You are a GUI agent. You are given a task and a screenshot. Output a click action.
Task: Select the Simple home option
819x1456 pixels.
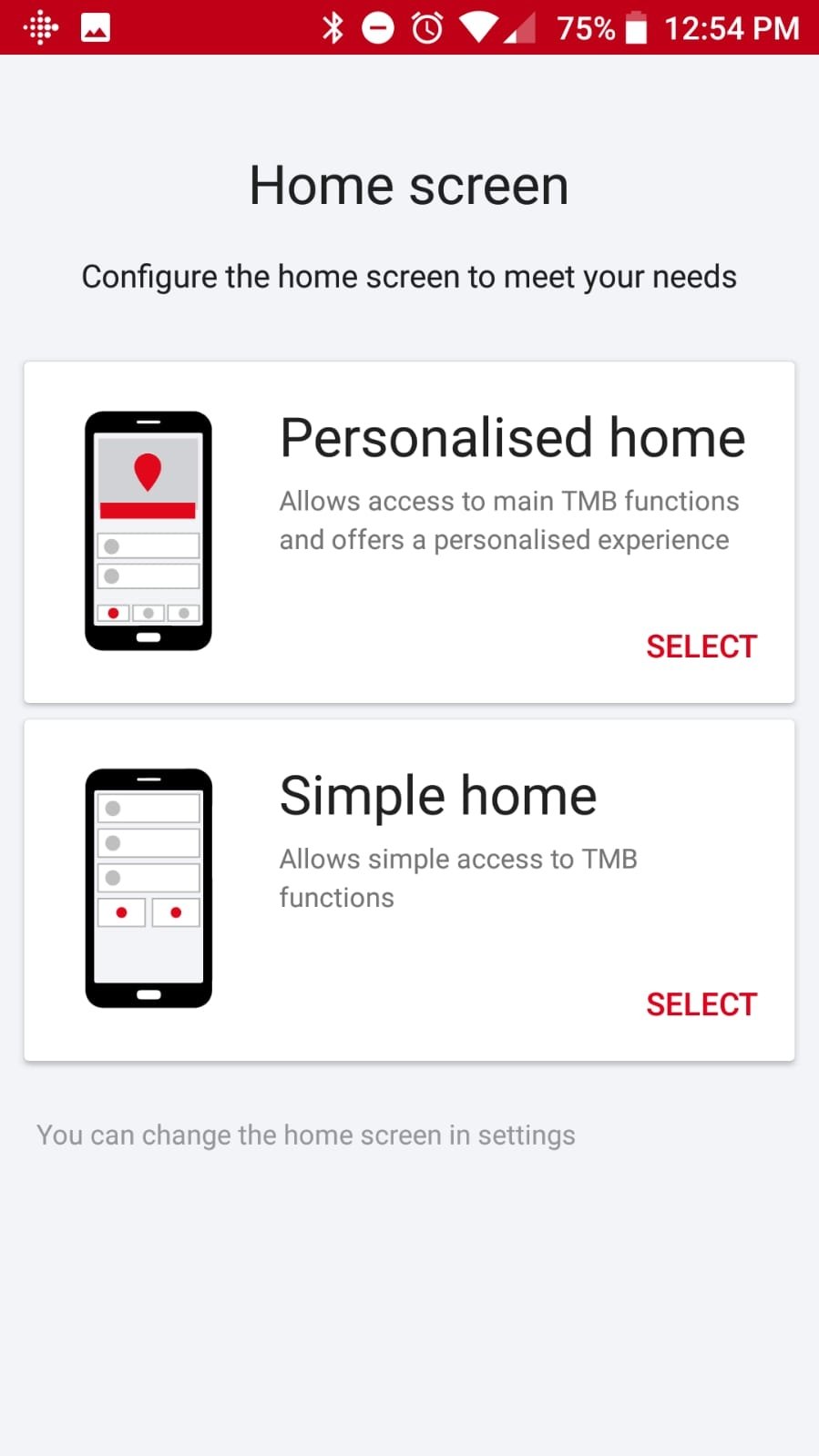[x=701, y=1004]
